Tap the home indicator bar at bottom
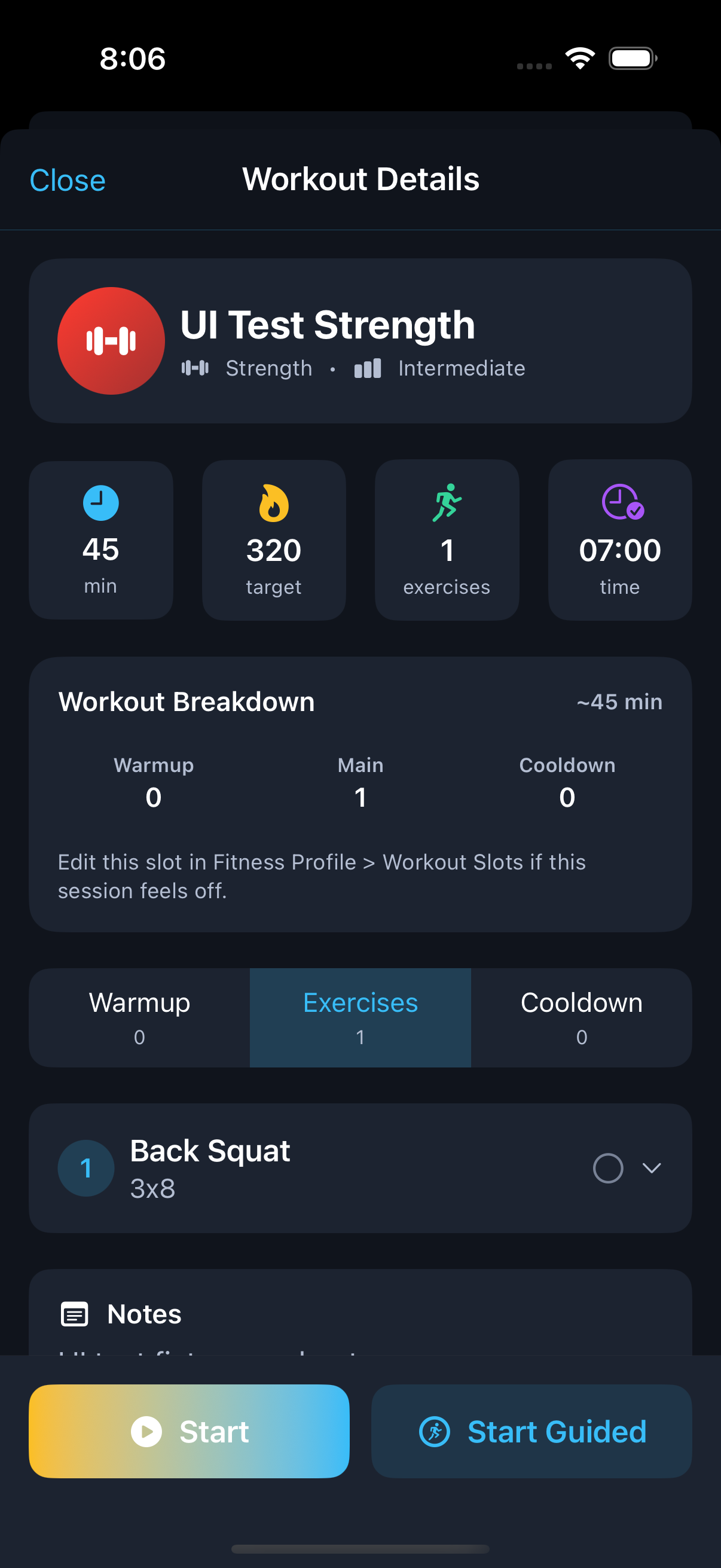This screenshot has height=1568, width=721. 360,1548
